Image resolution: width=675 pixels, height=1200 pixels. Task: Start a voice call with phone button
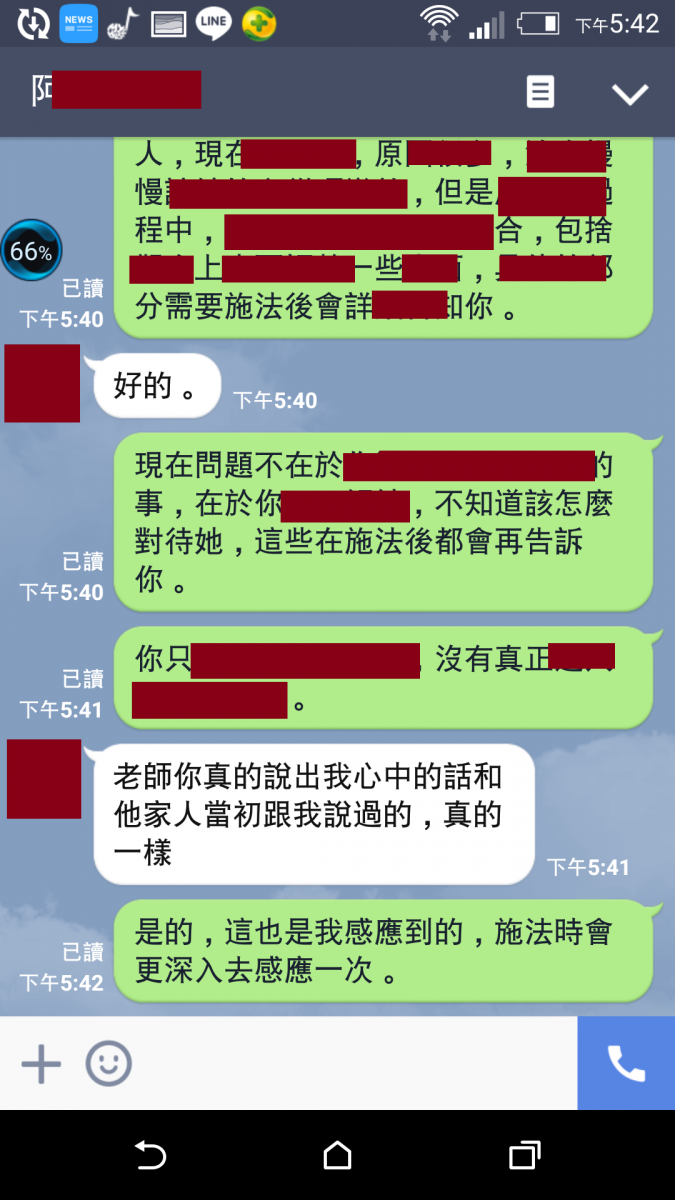tap(626, 1064)
